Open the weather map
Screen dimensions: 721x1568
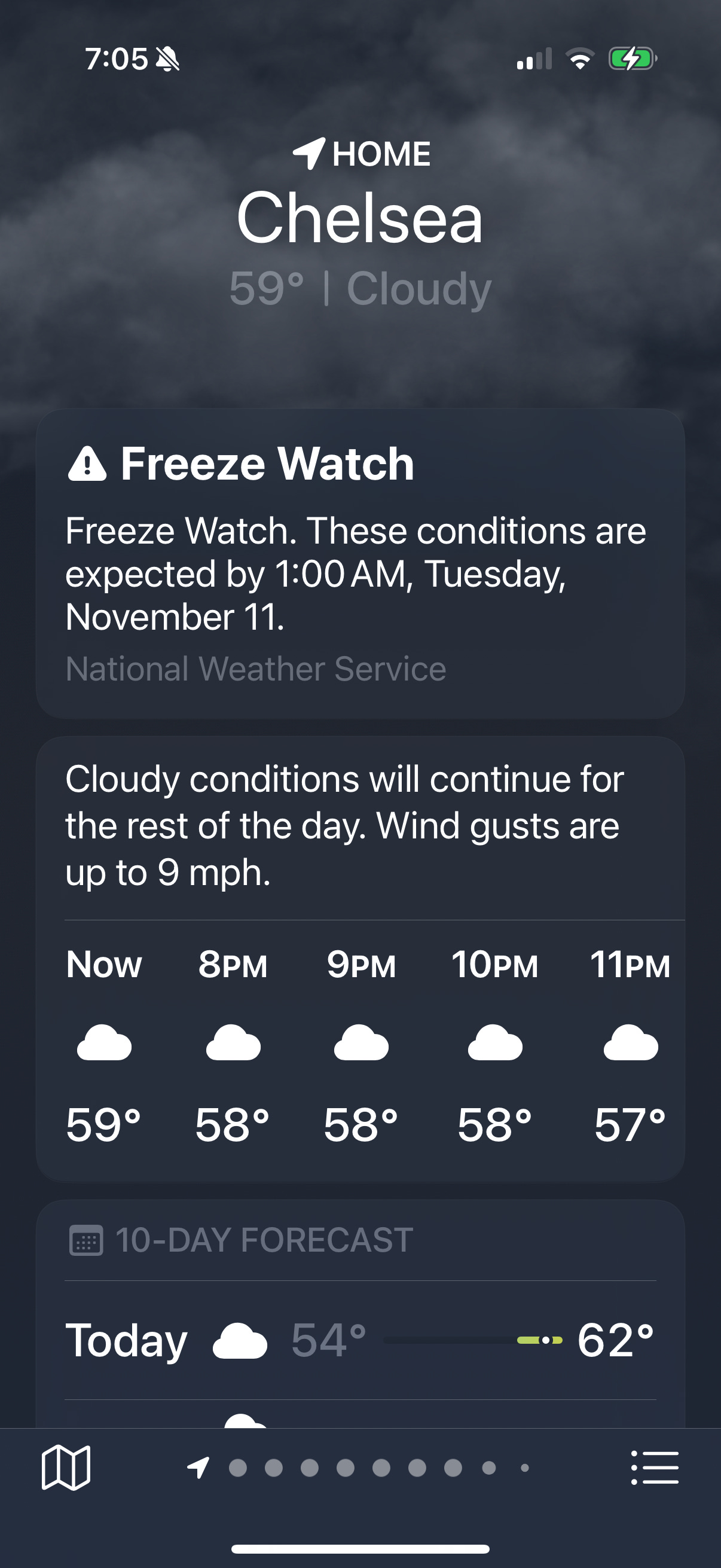tap(66, 1468)
